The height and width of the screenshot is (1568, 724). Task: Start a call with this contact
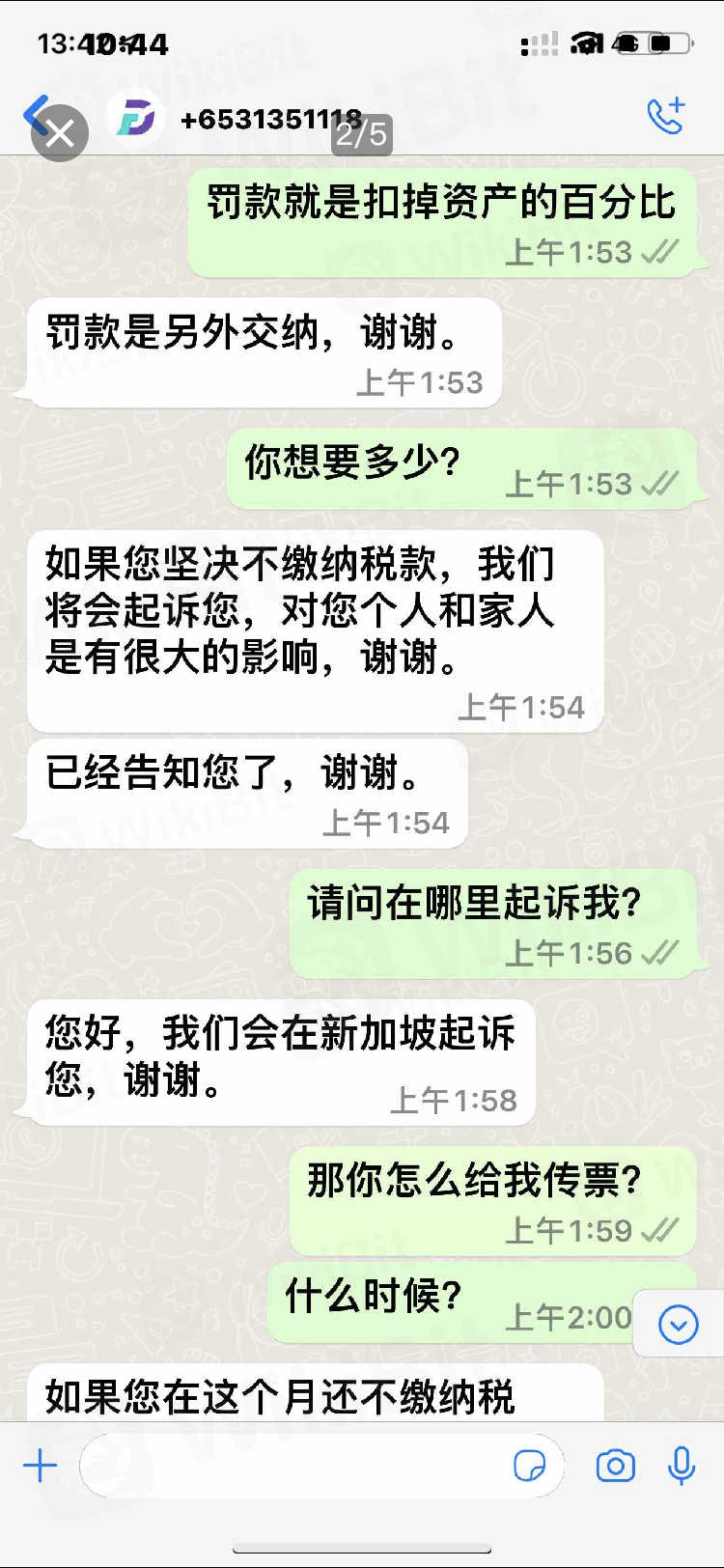click(x=665, y=116)
